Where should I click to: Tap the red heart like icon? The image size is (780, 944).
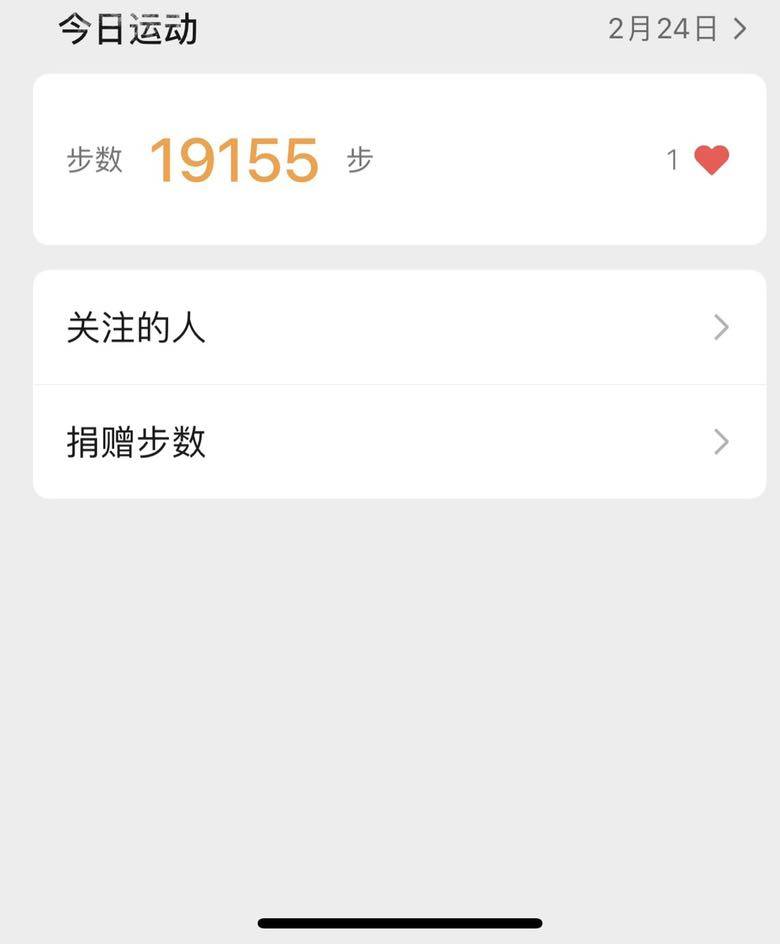point(711,160)
